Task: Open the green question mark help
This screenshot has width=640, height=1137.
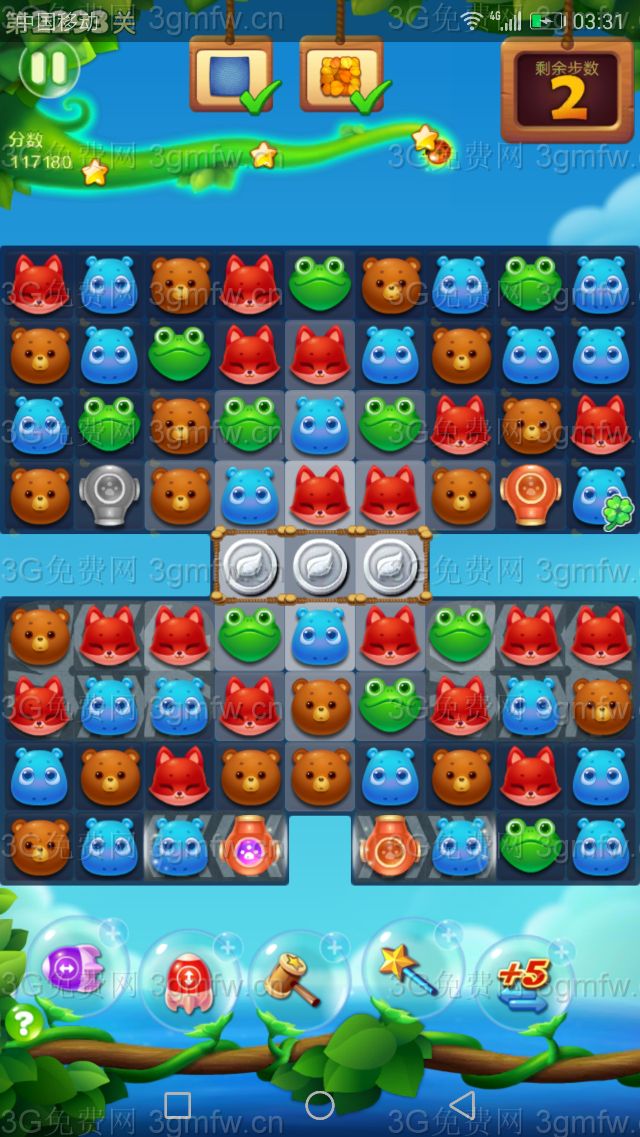Action: (x=22, y=1023)
